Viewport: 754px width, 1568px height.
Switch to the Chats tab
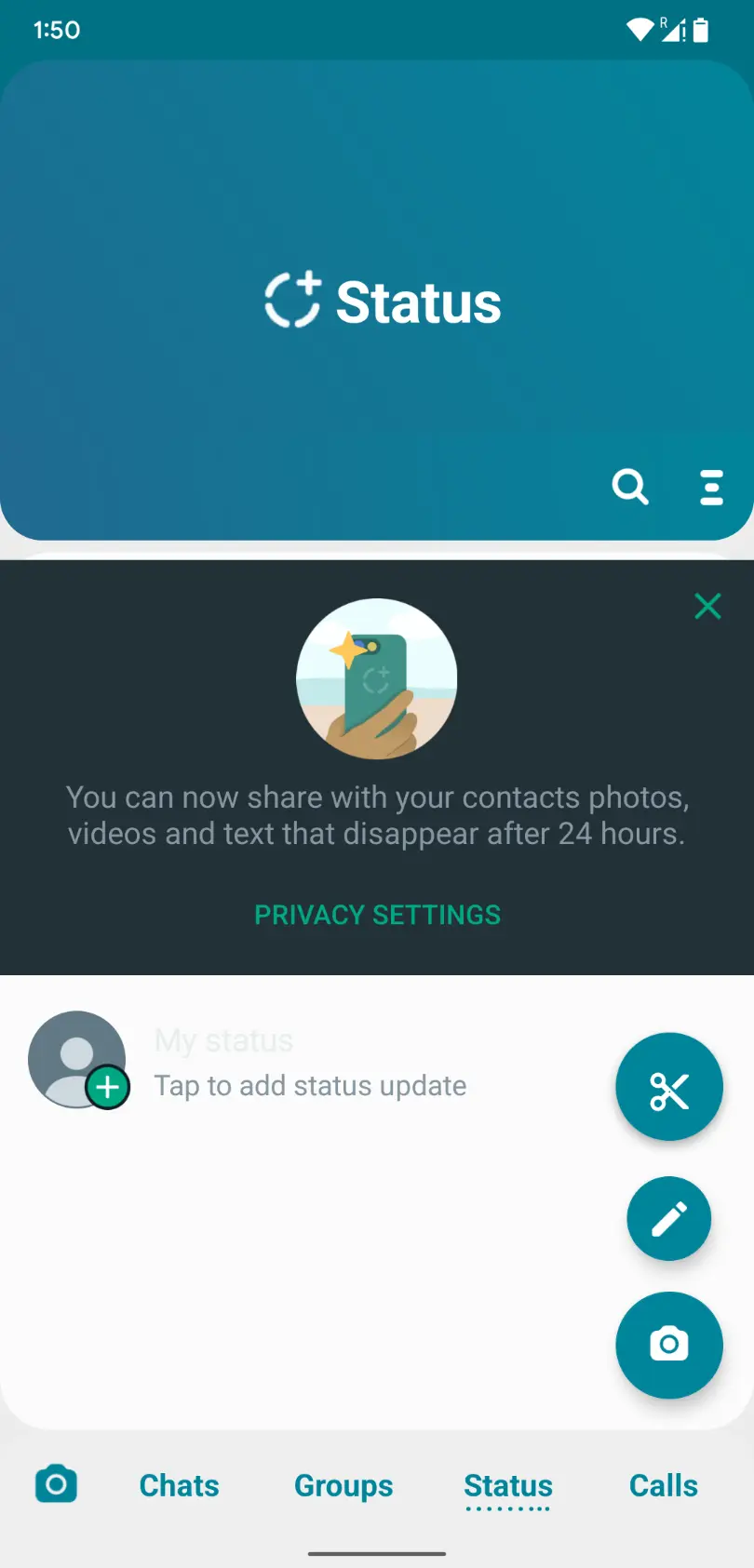[x=179, y=1485]
